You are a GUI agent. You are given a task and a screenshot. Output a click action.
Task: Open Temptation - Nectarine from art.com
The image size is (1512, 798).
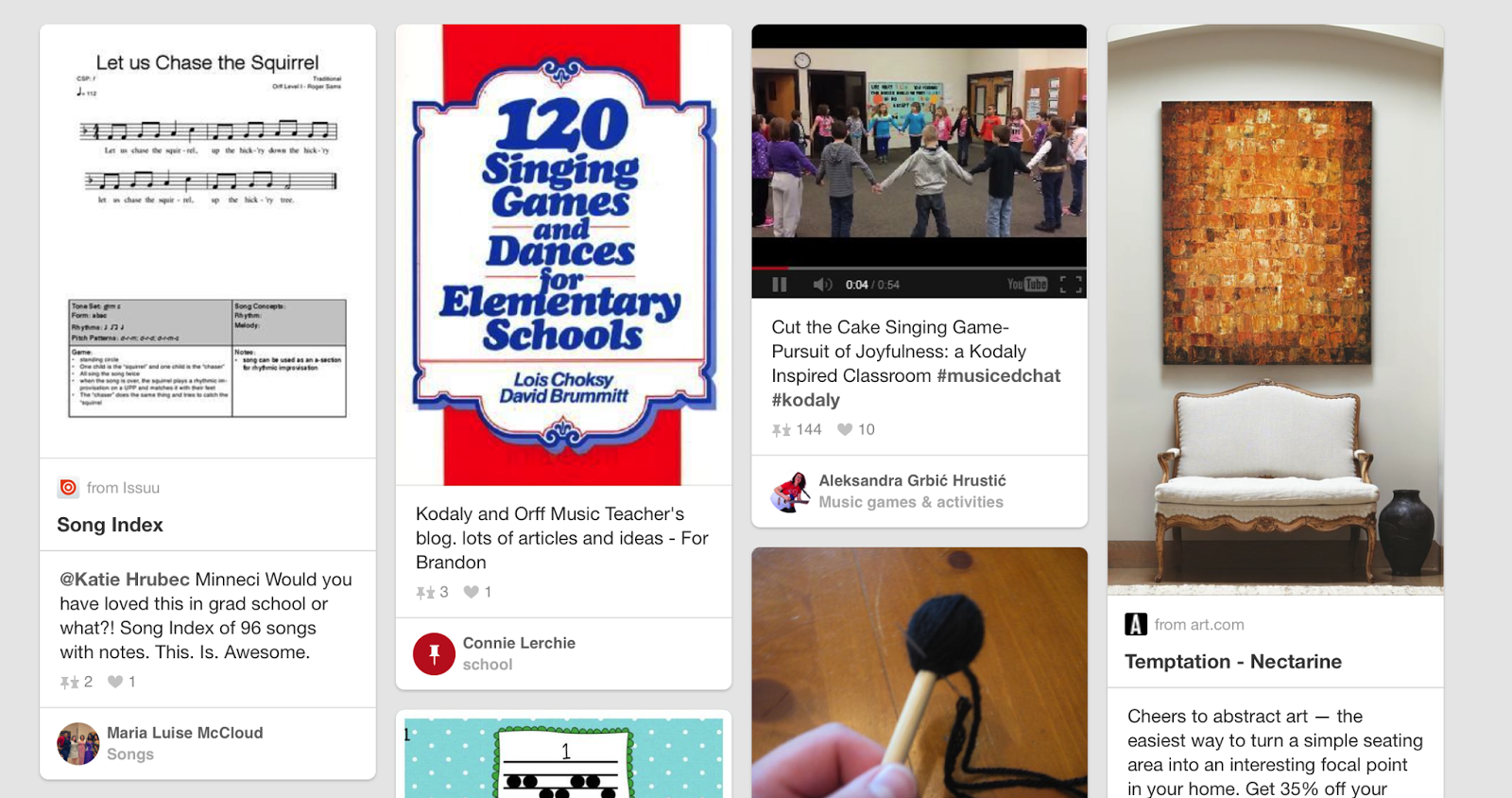click(1232, 662)
